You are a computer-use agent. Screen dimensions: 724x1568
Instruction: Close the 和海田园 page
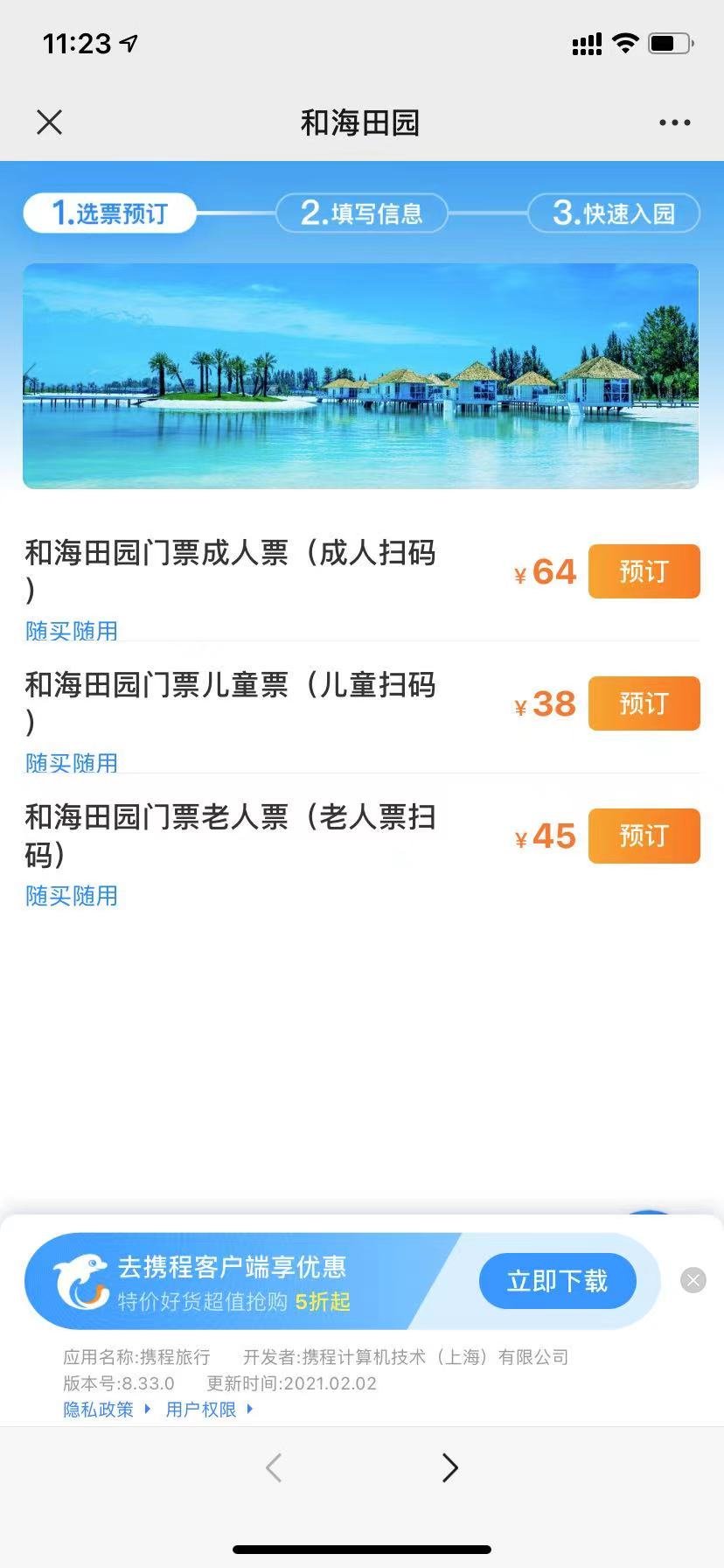click(50, 122)
